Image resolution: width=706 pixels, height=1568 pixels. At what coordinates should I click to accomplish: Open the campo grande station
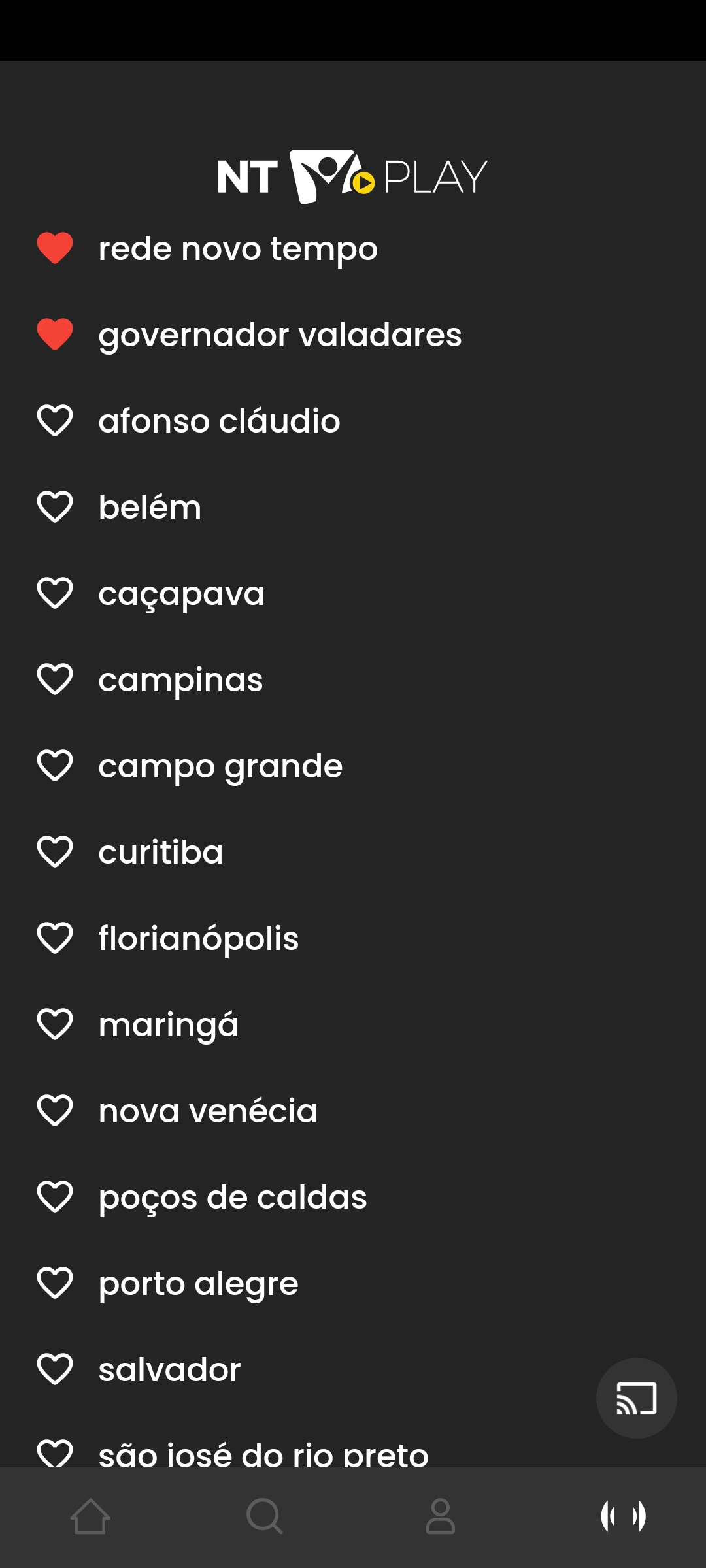[x=220, y=765]
